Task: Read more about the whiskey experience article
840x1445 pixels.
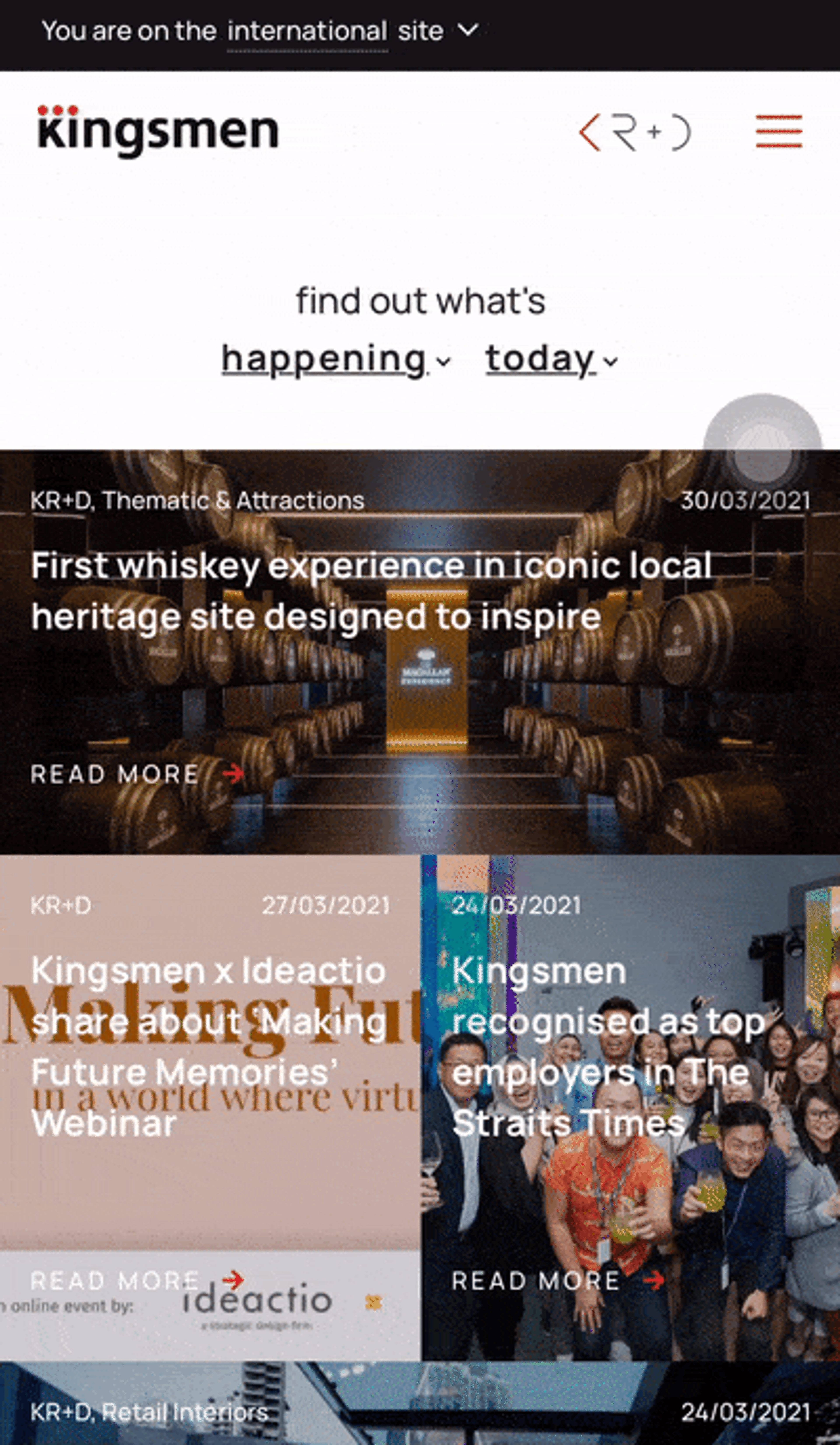Action: click(x=136, y=774)
